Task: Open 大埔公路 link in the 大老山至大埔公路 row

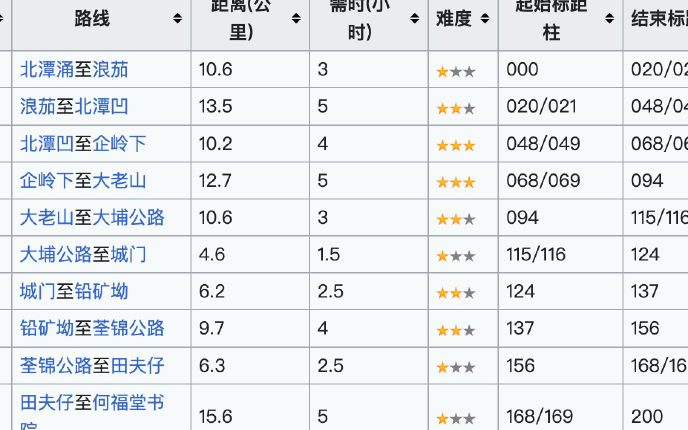Action: [128, 218]
